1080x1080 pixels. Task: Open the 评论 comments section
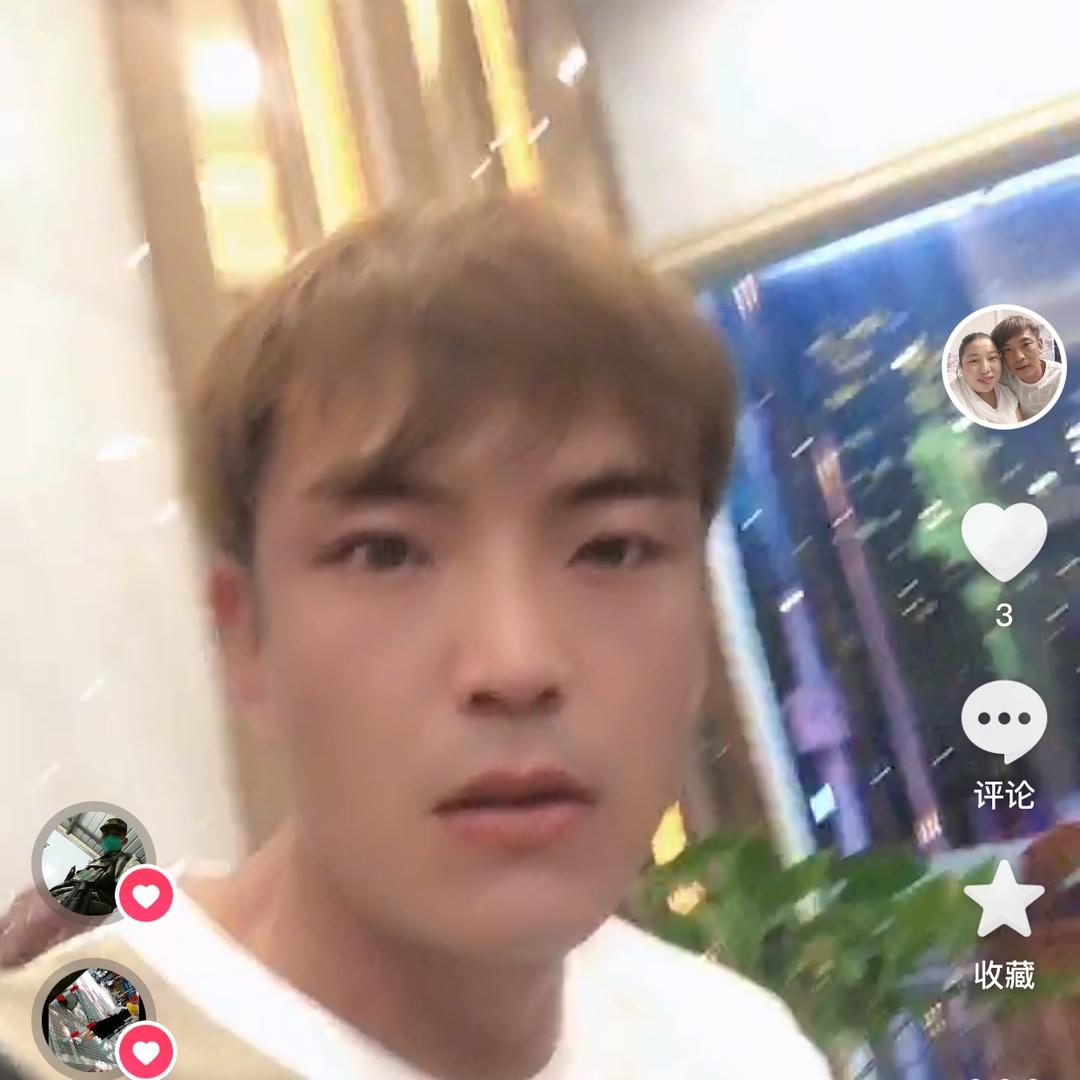pyautogui.click(x=1004, y=721)
